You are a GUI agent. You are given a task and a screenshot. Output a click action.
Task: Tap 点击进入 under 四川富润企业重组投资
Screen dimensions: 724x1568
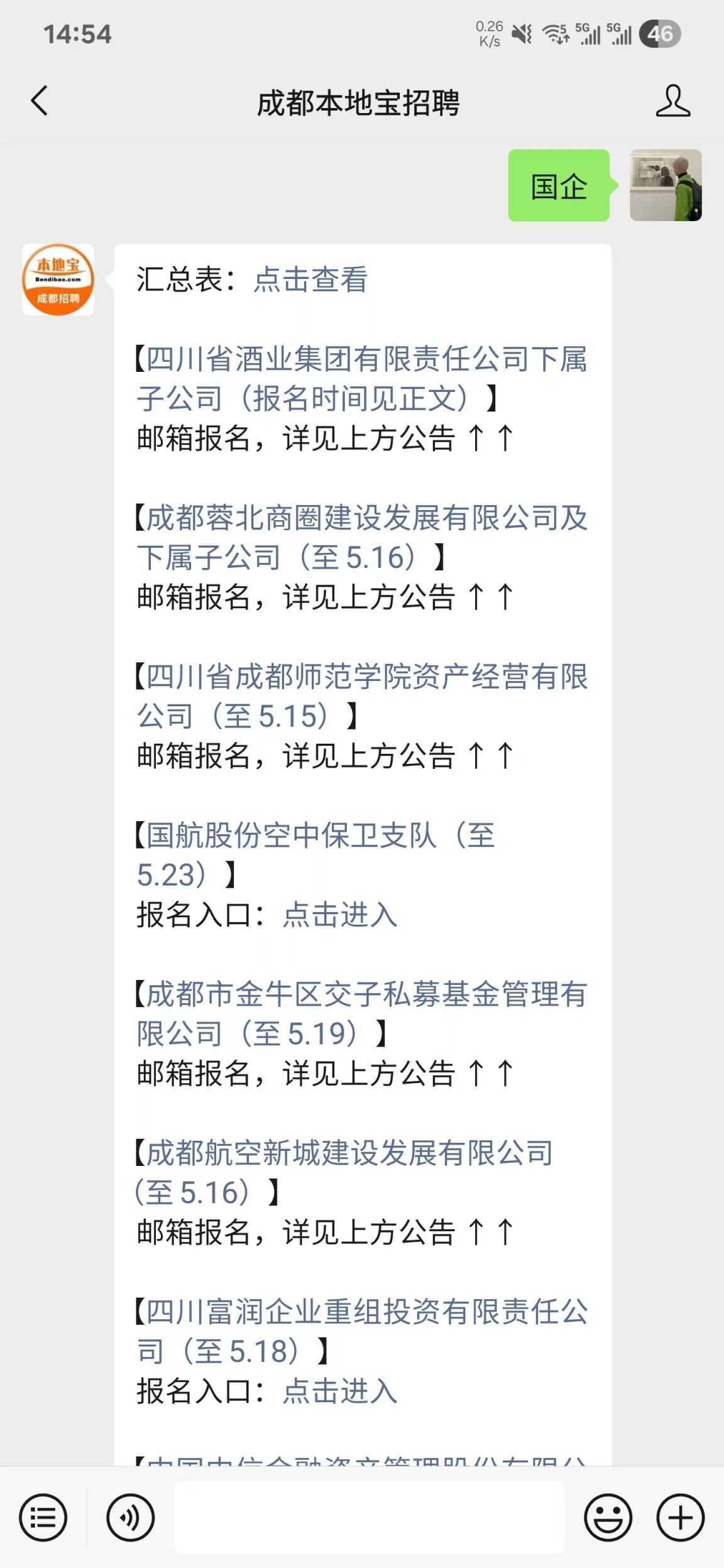coord(340,1390)
